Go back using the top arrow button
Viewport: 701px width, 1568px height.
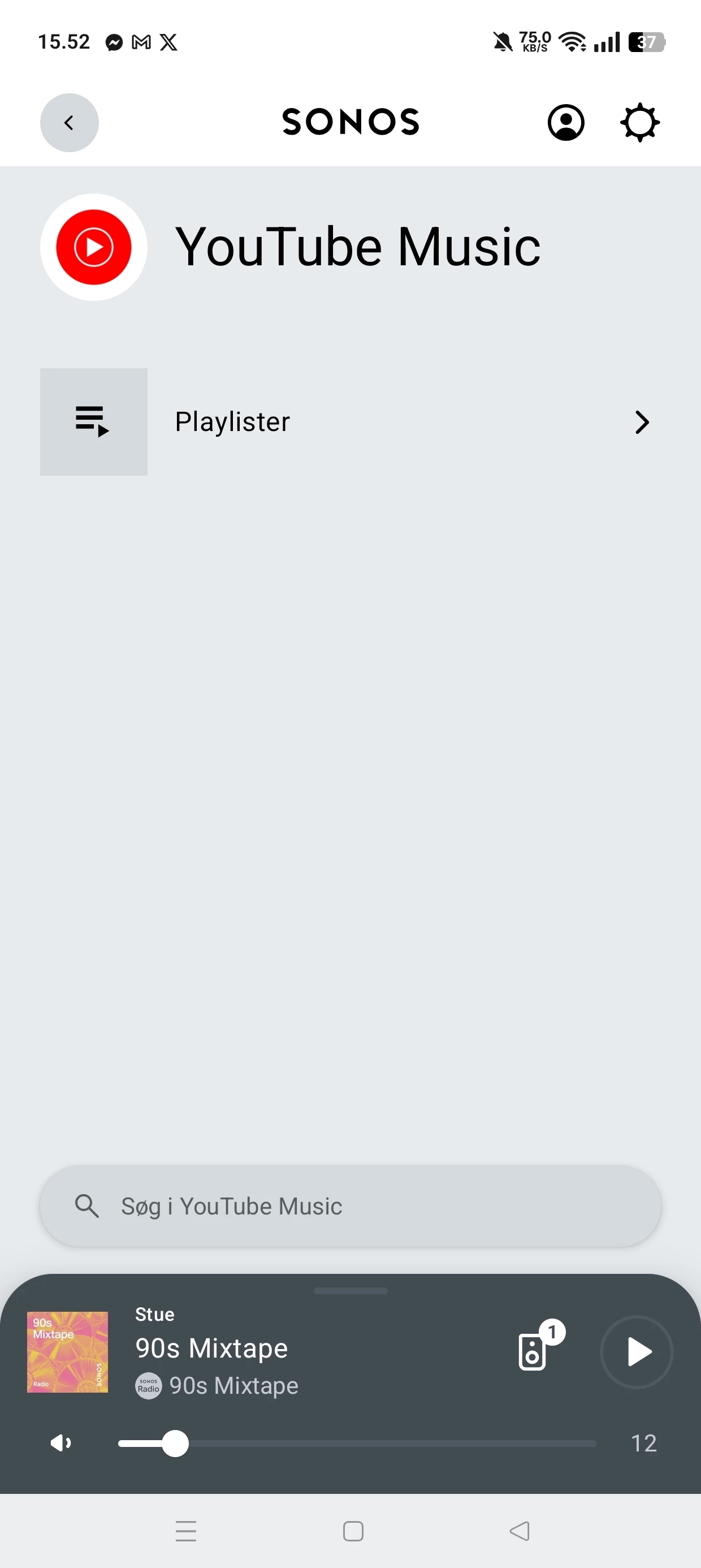[x=70, y=122]
